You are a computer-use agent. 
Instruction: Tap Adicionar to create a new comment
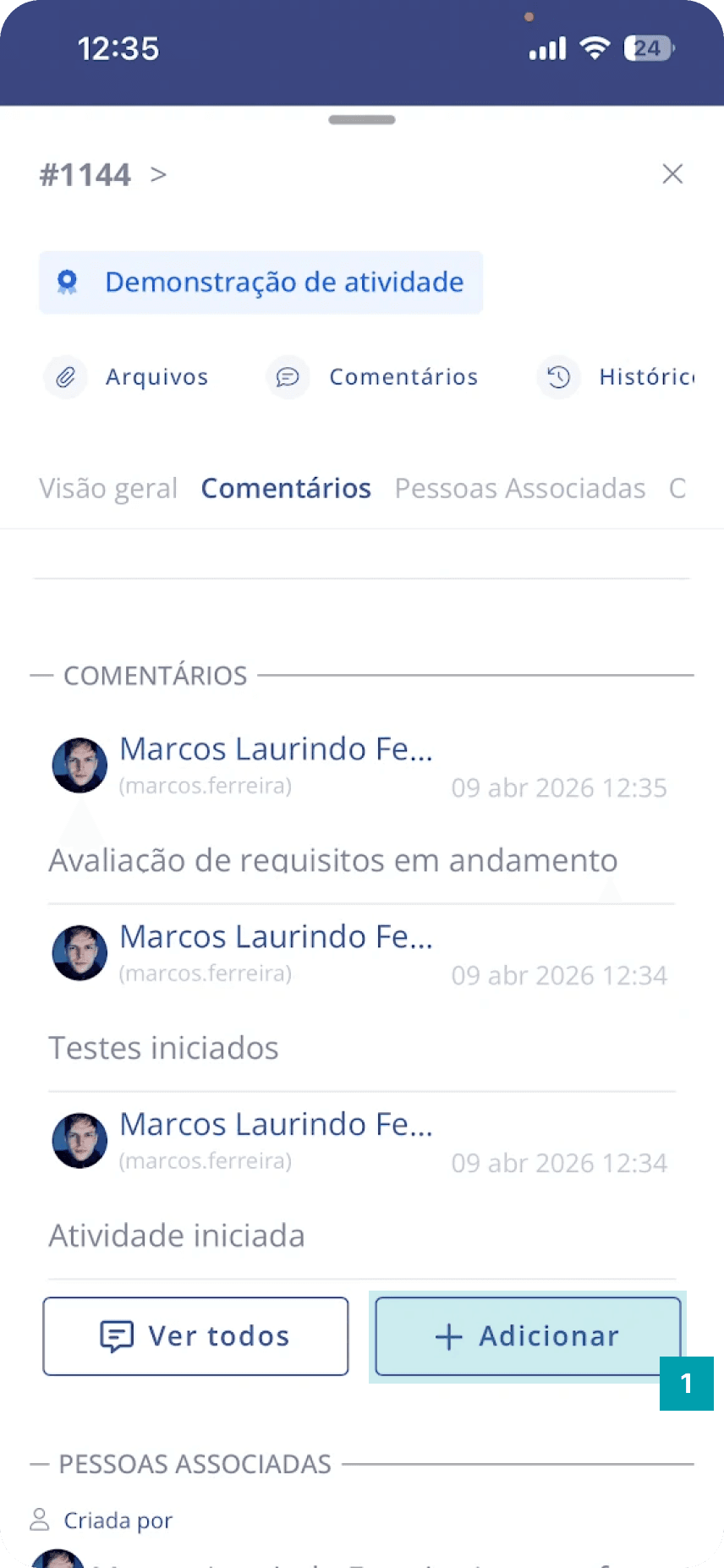pyautogui.click(x=527, y=1335)
